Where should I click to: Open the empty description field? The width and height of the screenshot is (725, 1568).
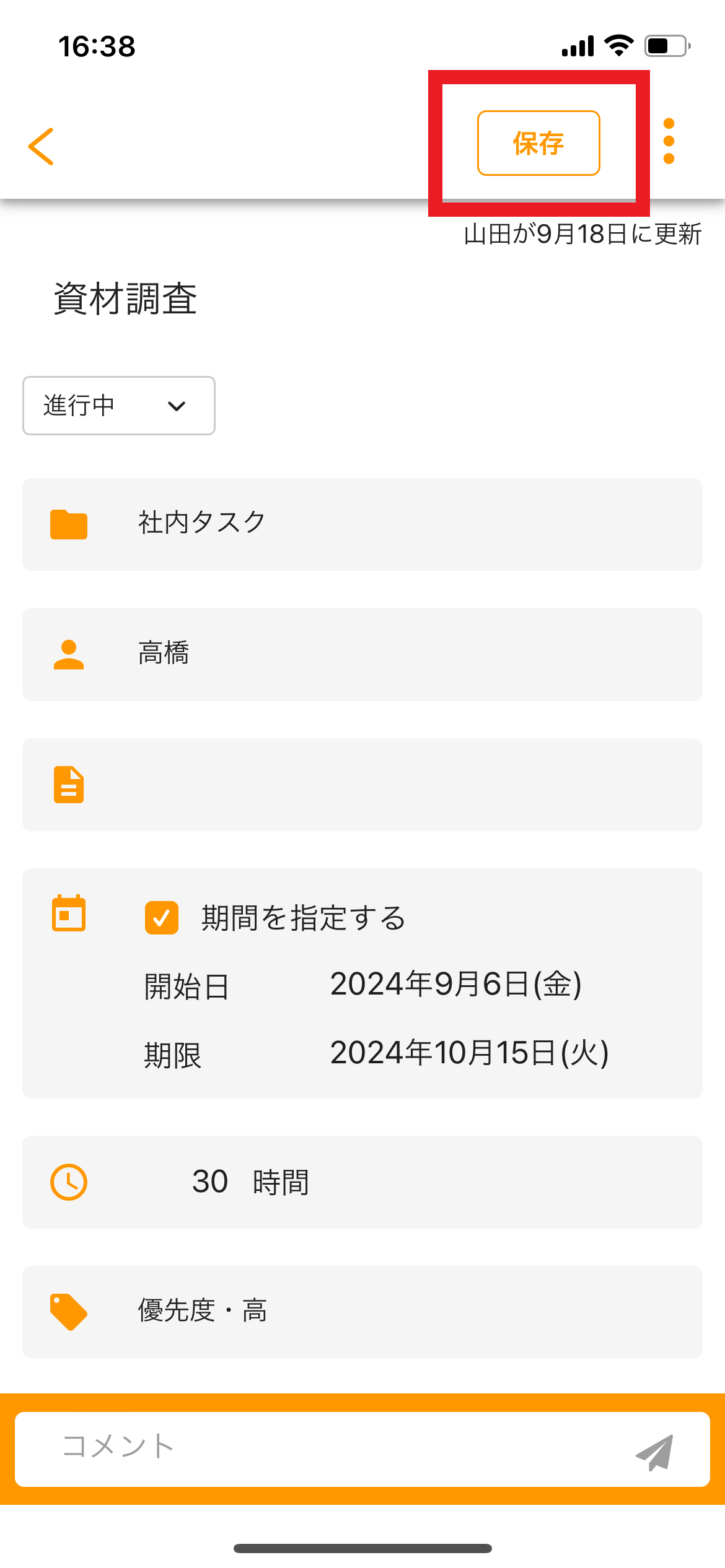coord(362,784)
